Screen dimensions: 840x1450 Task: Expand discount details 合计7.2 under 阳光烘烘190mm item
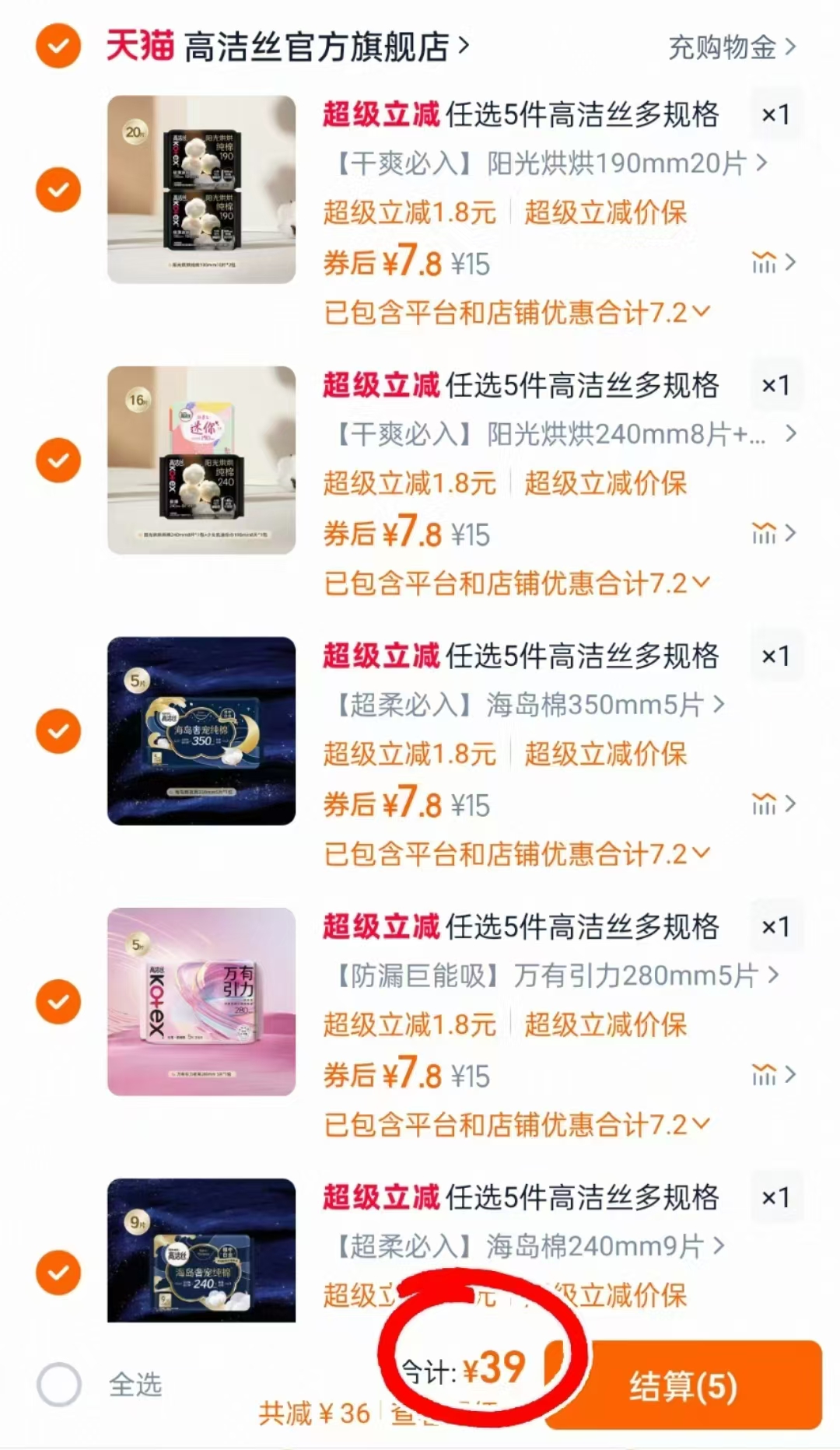point(702,313)
